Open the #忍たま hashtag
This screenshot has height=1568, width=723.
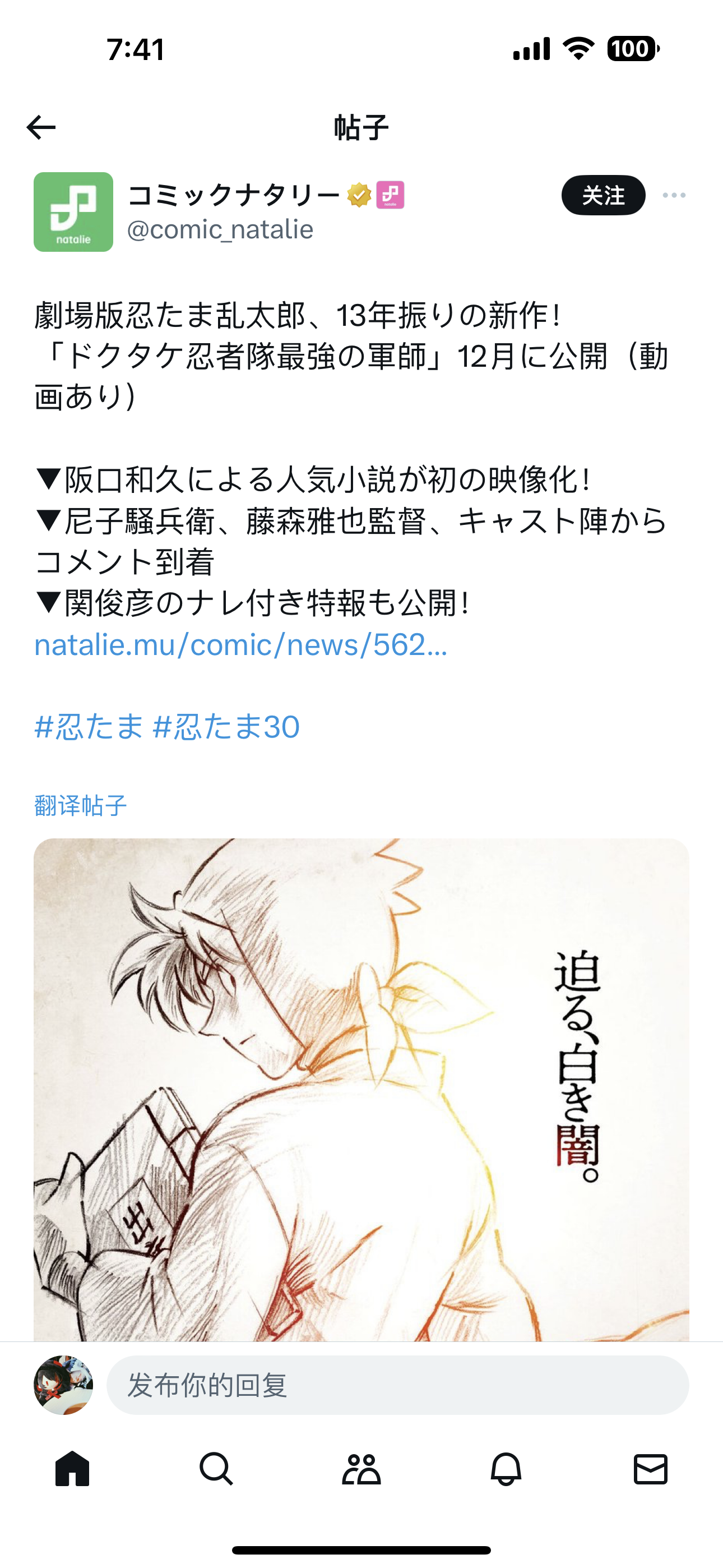pyautogui.click(x=89, y=727)
